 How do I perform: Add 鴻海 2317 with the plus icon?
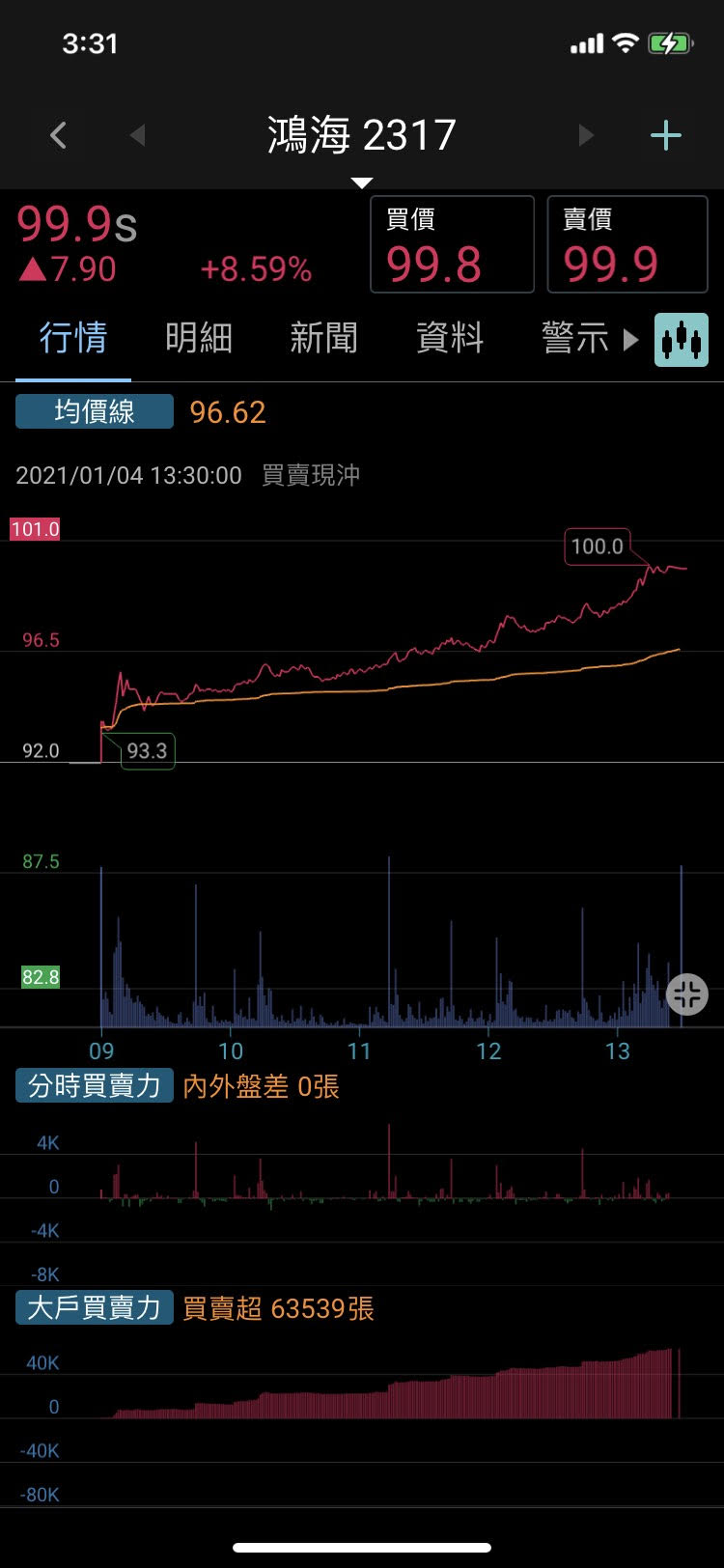(666, 135)
